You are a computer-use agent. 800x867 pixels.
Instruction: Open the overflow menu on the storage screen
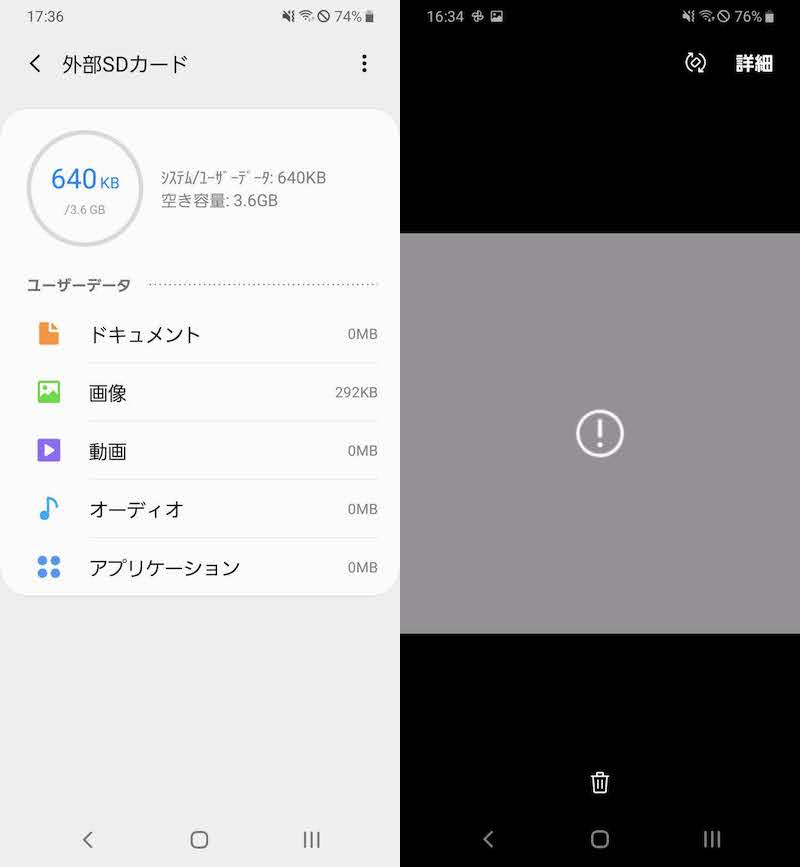(x=364, y=64)
